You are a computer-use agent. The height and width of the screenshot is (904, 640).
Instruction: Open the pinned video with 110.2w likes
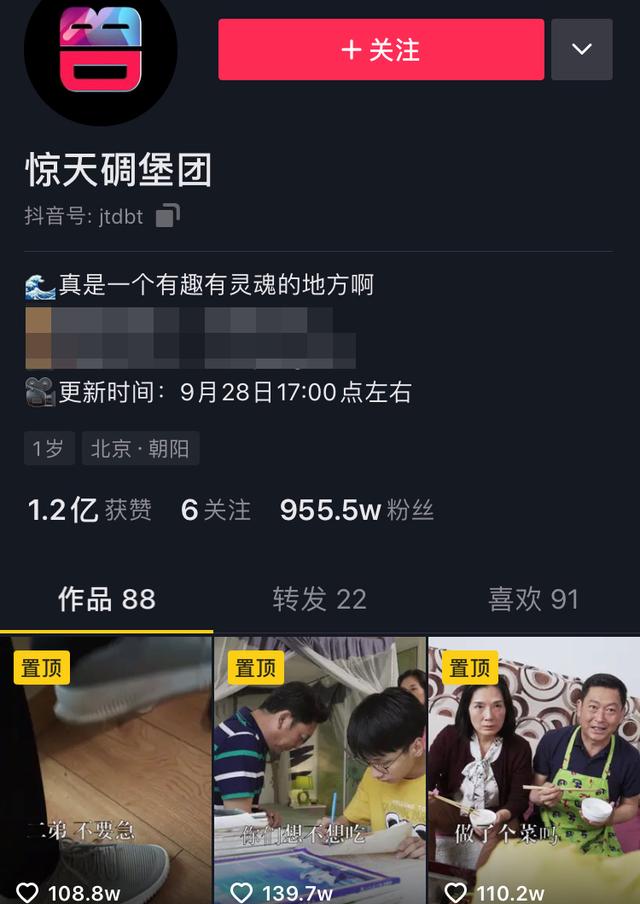pyautogui.click(x=534, y=770)
